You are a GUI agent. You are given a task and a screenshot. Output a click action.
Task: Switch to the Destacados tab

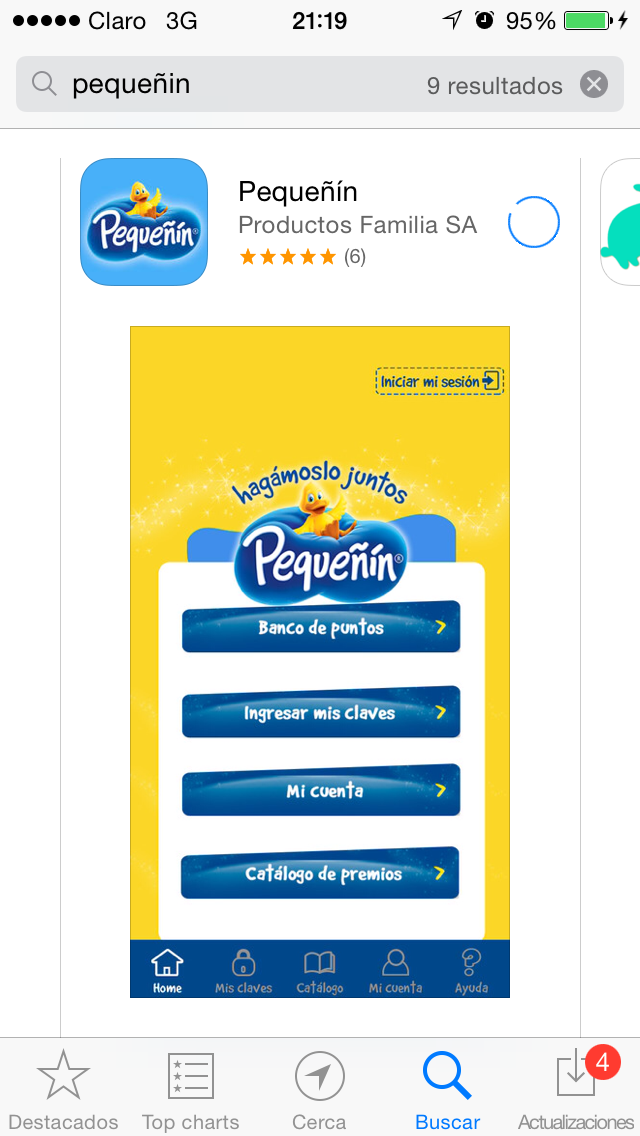tap(63, 1090)
